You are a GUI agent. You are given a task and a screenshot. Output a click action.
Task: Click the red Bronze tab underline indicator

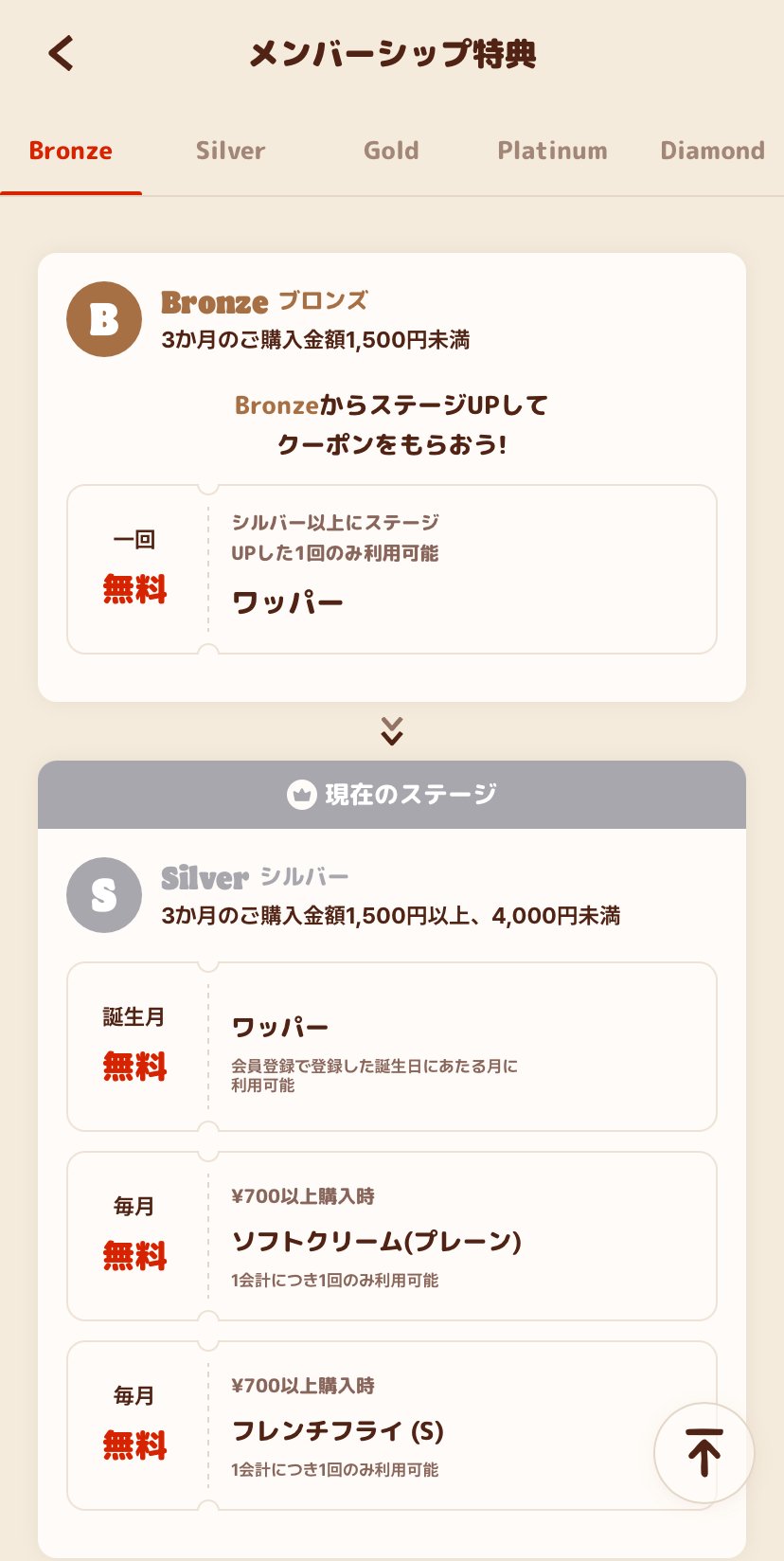[x=71, y=194]
